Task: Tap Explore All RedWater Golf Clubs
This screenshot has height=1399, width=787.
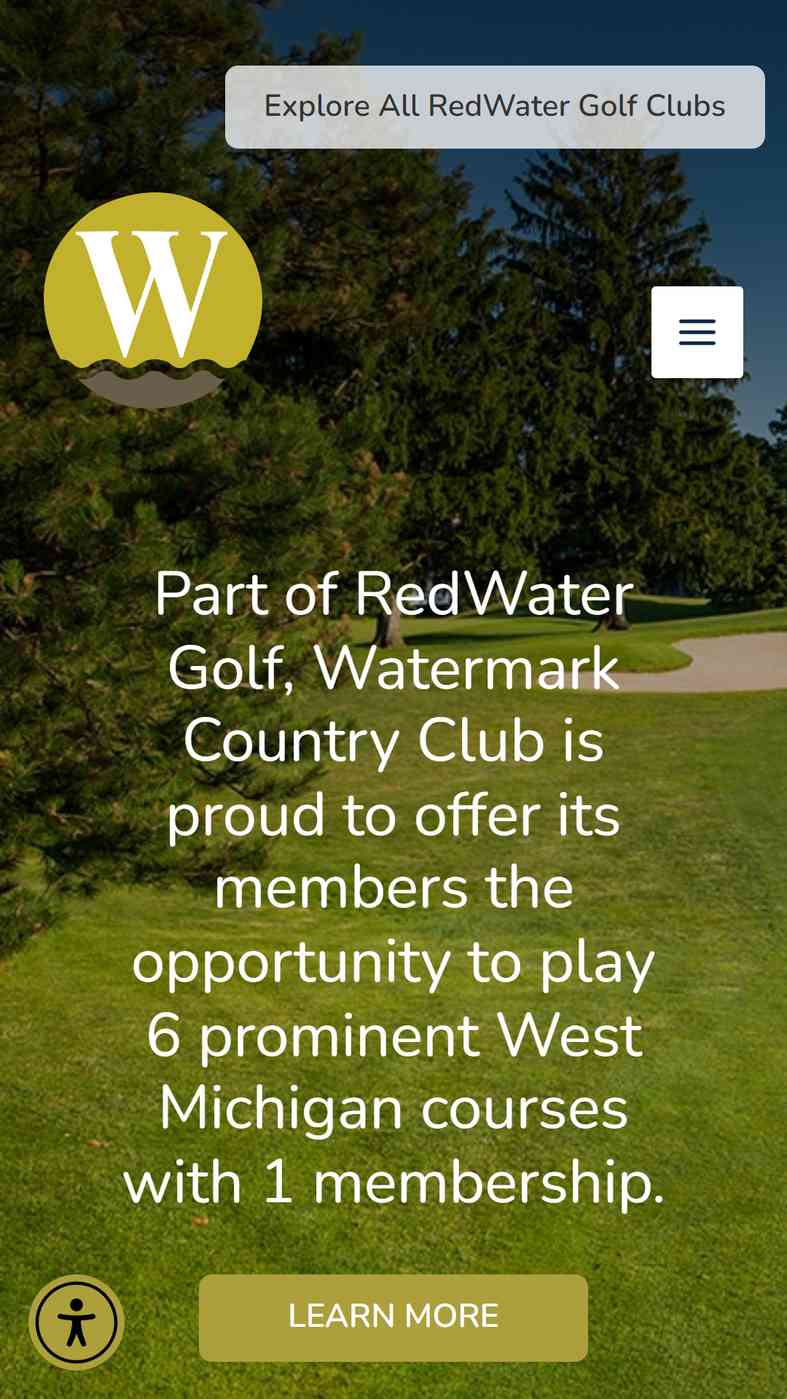Action: point(495,107)
